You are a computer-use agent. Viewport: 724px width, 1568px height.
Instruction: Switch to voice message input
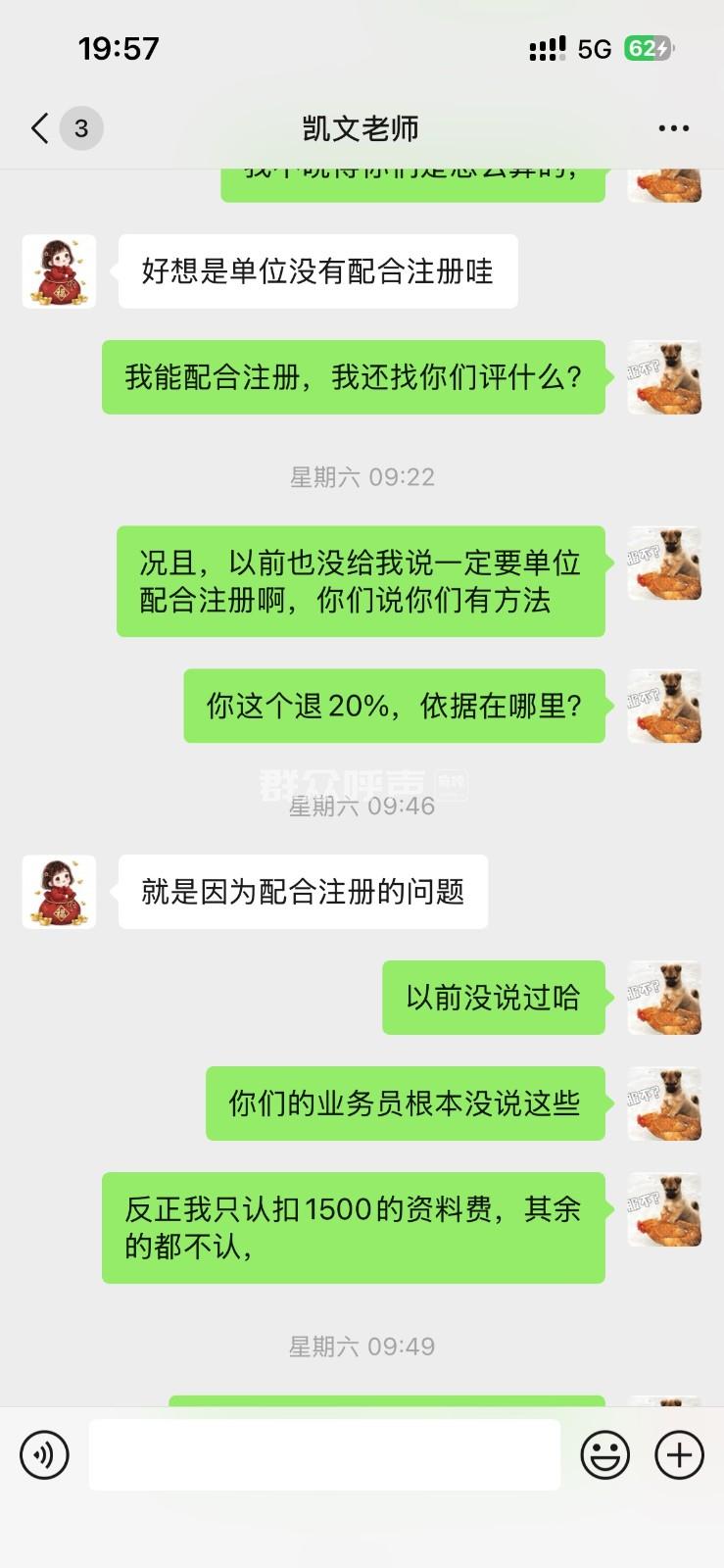(x=45, y=1454)
